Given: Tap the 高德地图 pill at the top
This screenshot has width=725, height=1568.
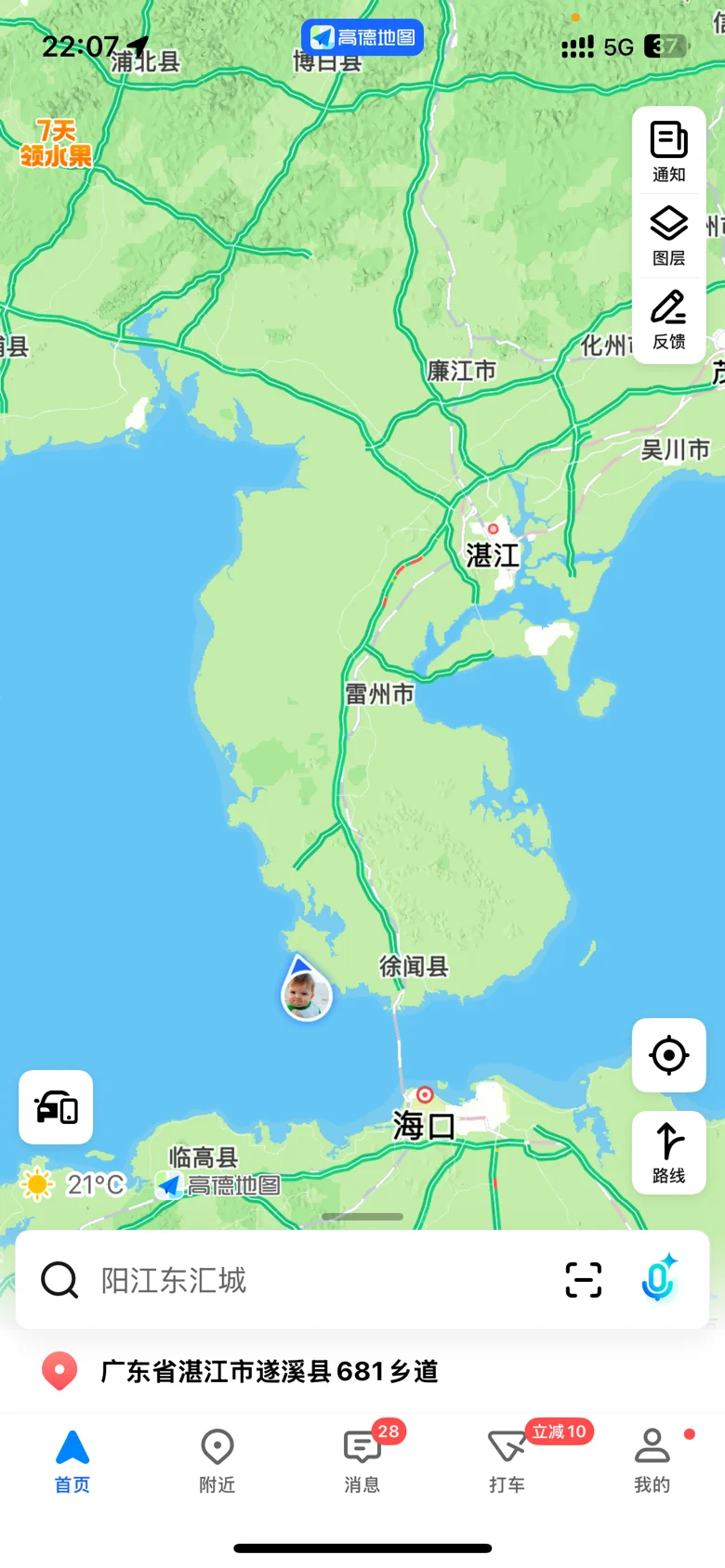Looking at the screenshot, I should tap(362, 37).
